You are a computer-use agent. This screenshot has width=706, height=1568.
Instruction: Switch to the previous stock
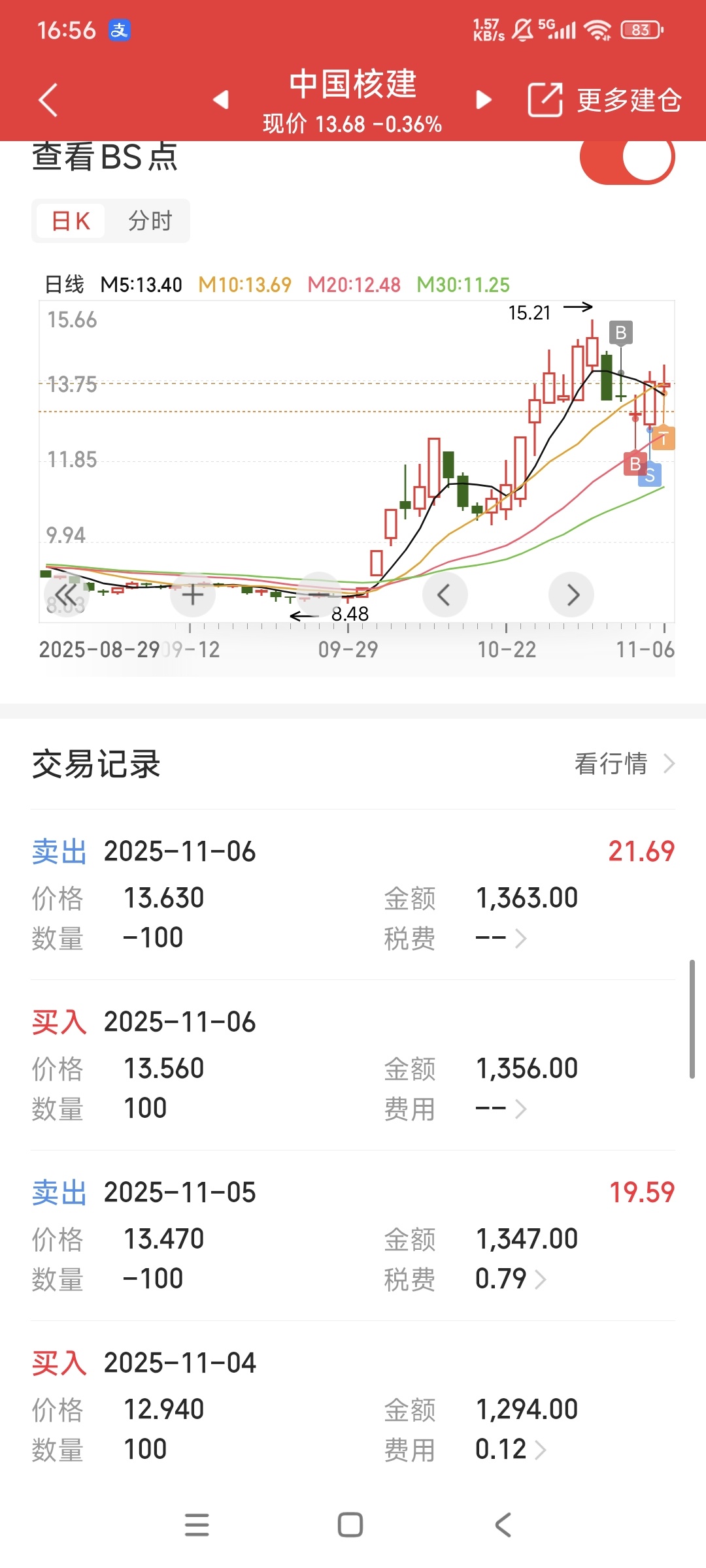[221, 99]
